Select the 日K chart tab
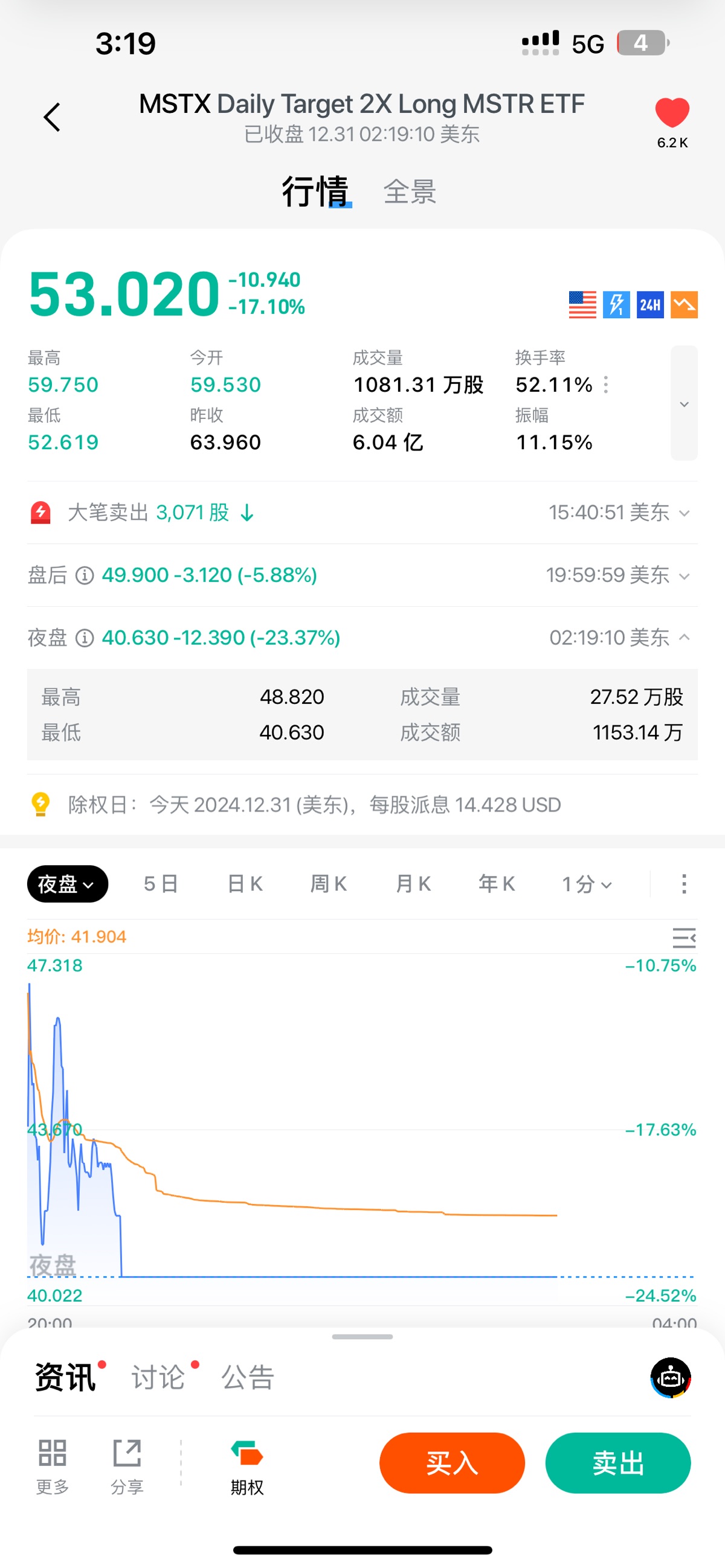 245,884
